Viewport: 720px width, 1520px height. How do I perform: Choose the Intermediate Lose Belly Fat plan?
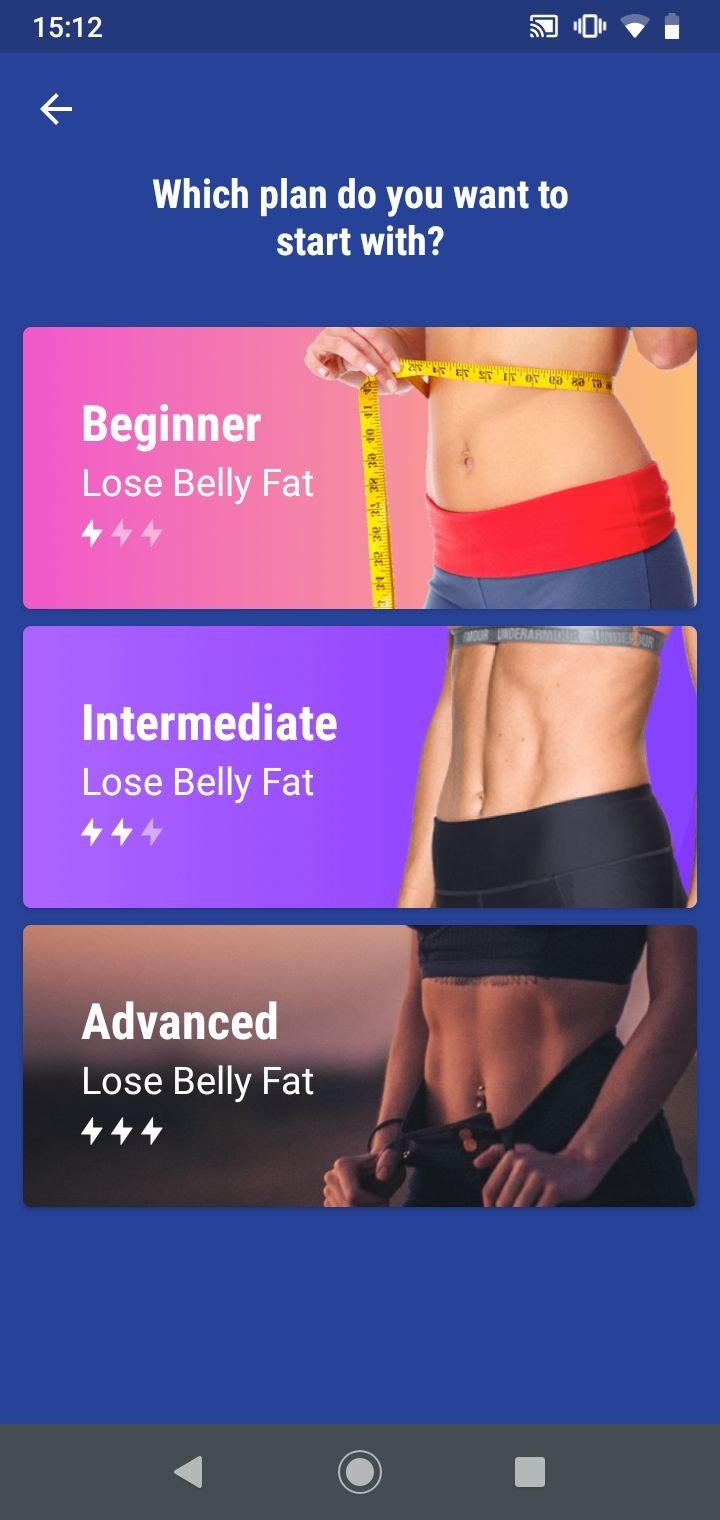[360, 767]
